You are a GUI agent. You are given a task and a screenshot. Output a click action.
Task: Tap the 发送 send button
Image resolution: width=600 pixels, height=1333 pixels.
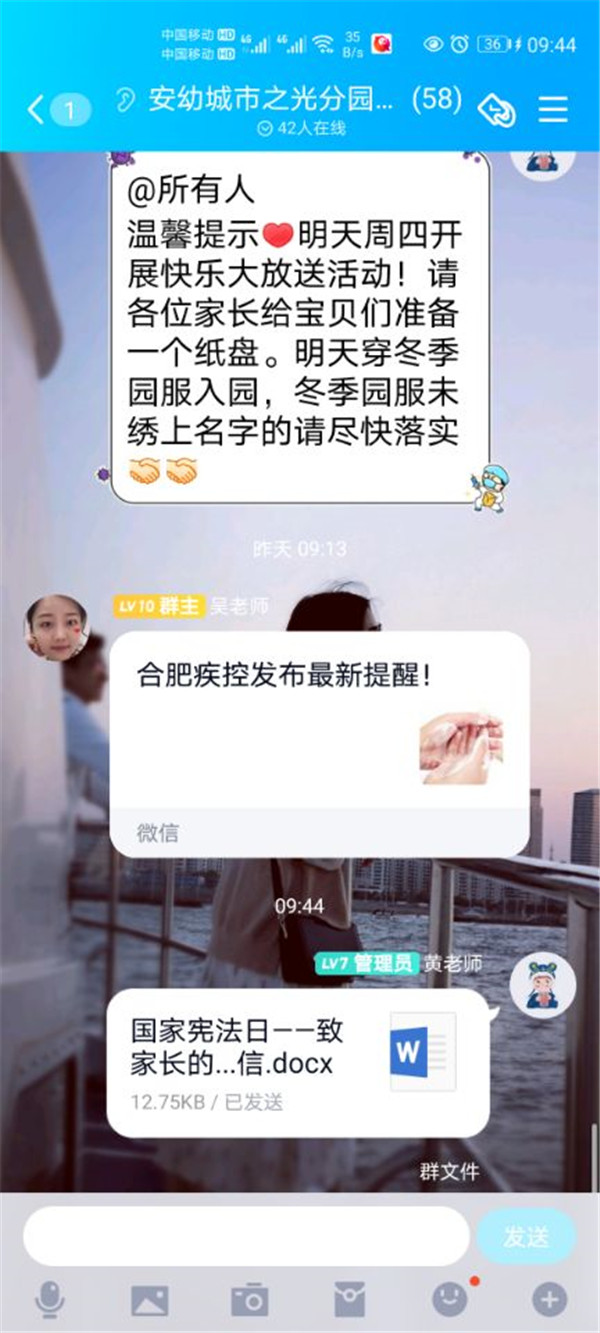525,1236
